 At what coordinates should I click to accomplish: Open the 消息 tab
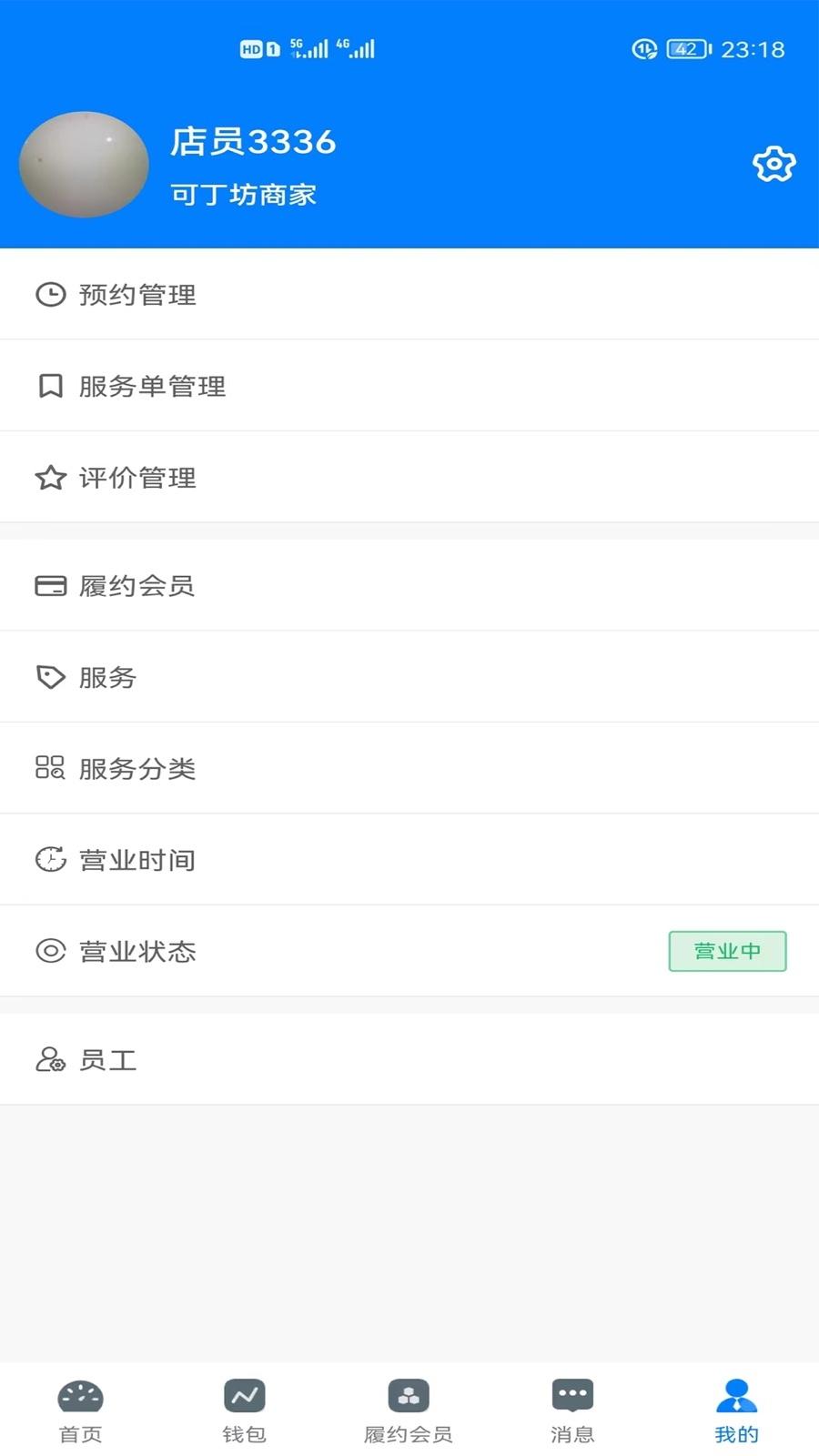(572, 1411)
